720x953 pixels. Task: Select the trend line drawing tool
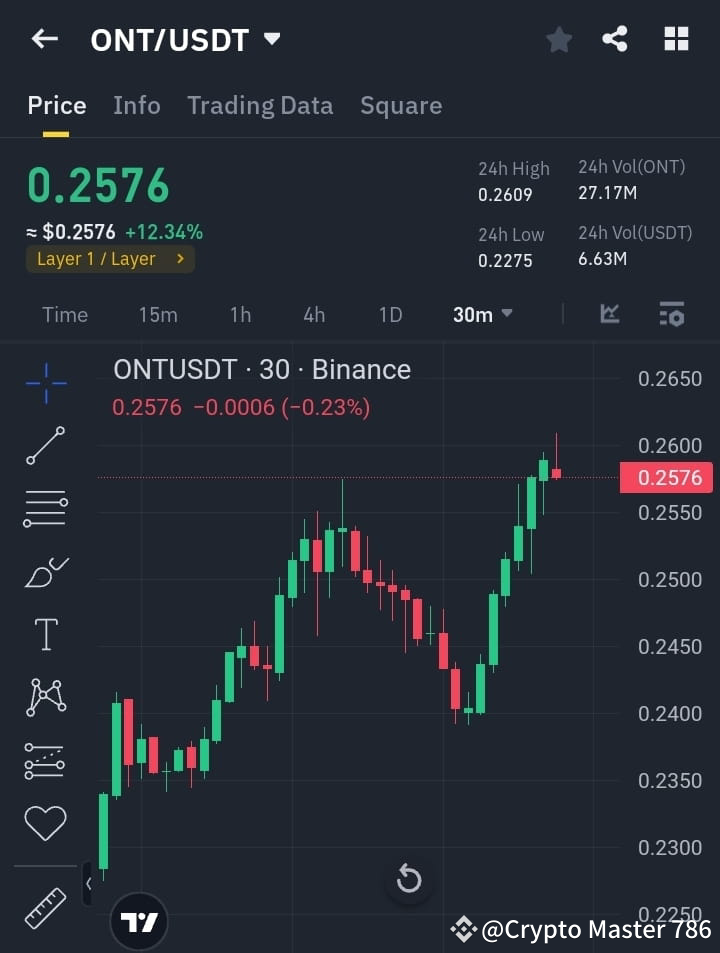point(44,446)
